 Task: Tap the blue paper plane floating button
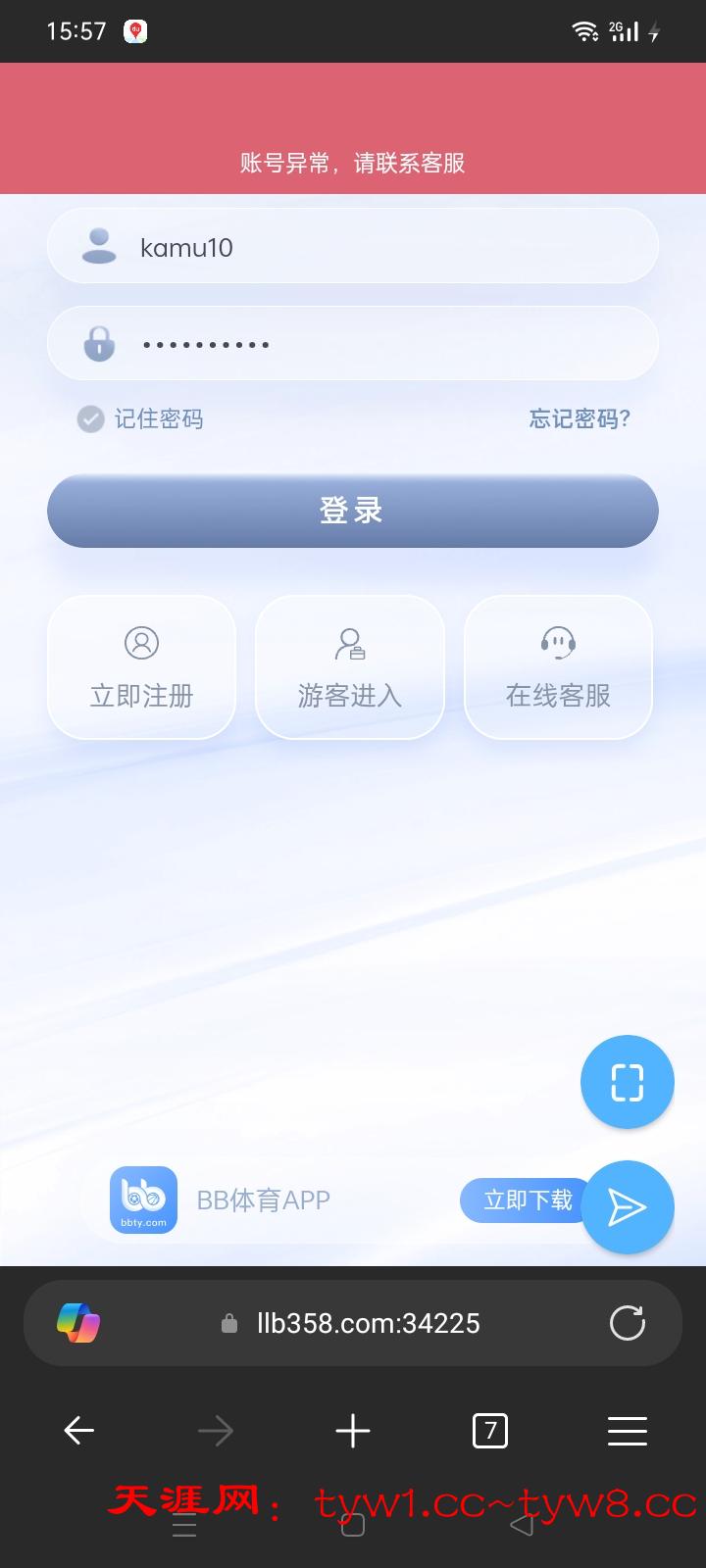(628, 1207)
